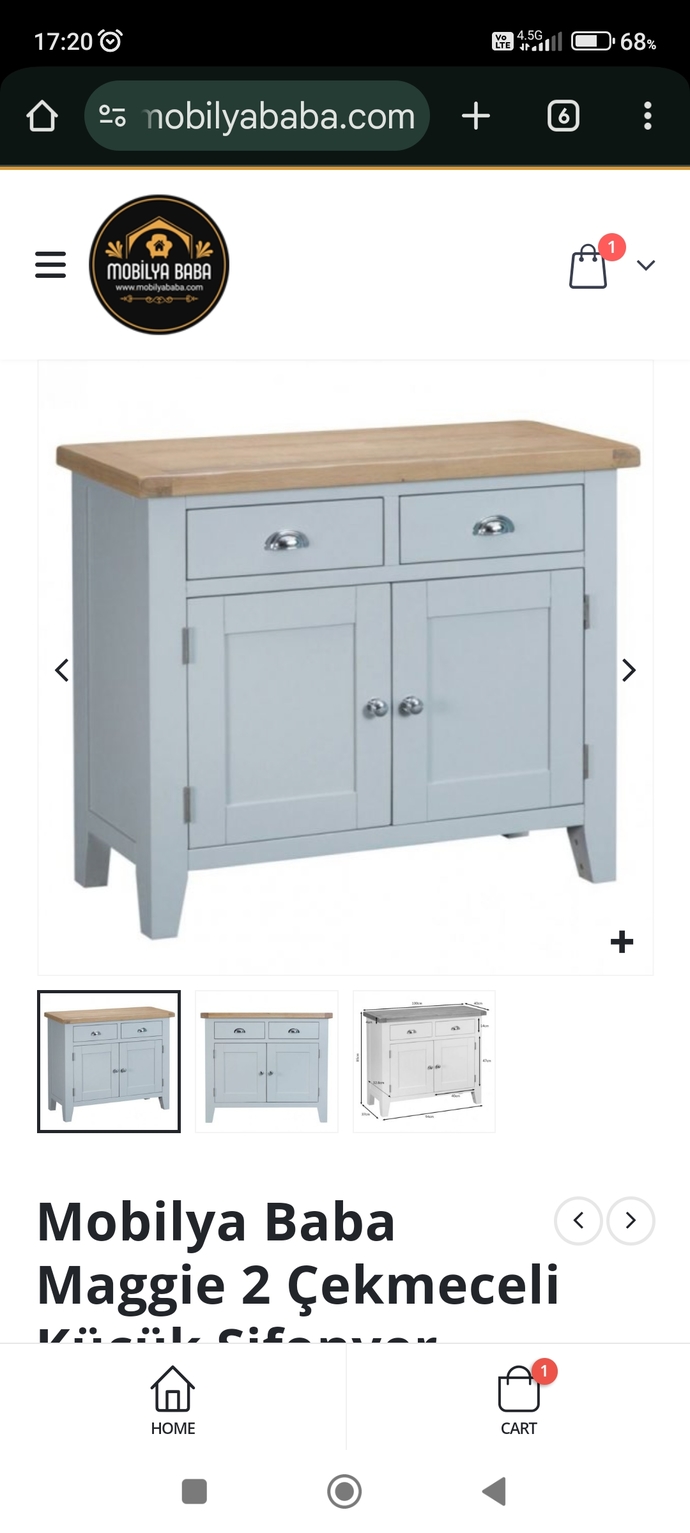Open the browser tab switcher
This screenshot has height=1533, width=690.
[564, 116]
